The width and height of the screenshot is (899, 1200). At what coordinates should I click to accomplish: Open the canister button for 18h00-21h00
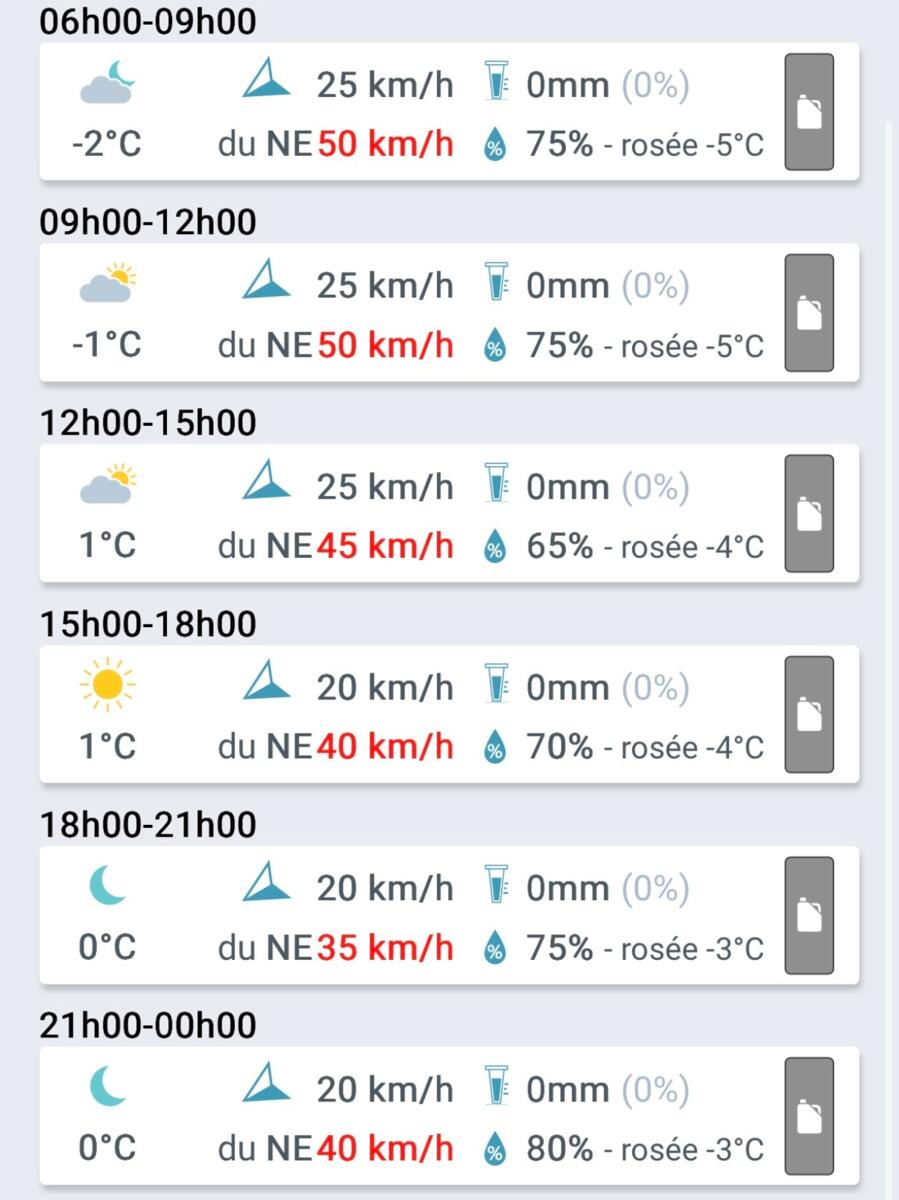coord(808,915)
